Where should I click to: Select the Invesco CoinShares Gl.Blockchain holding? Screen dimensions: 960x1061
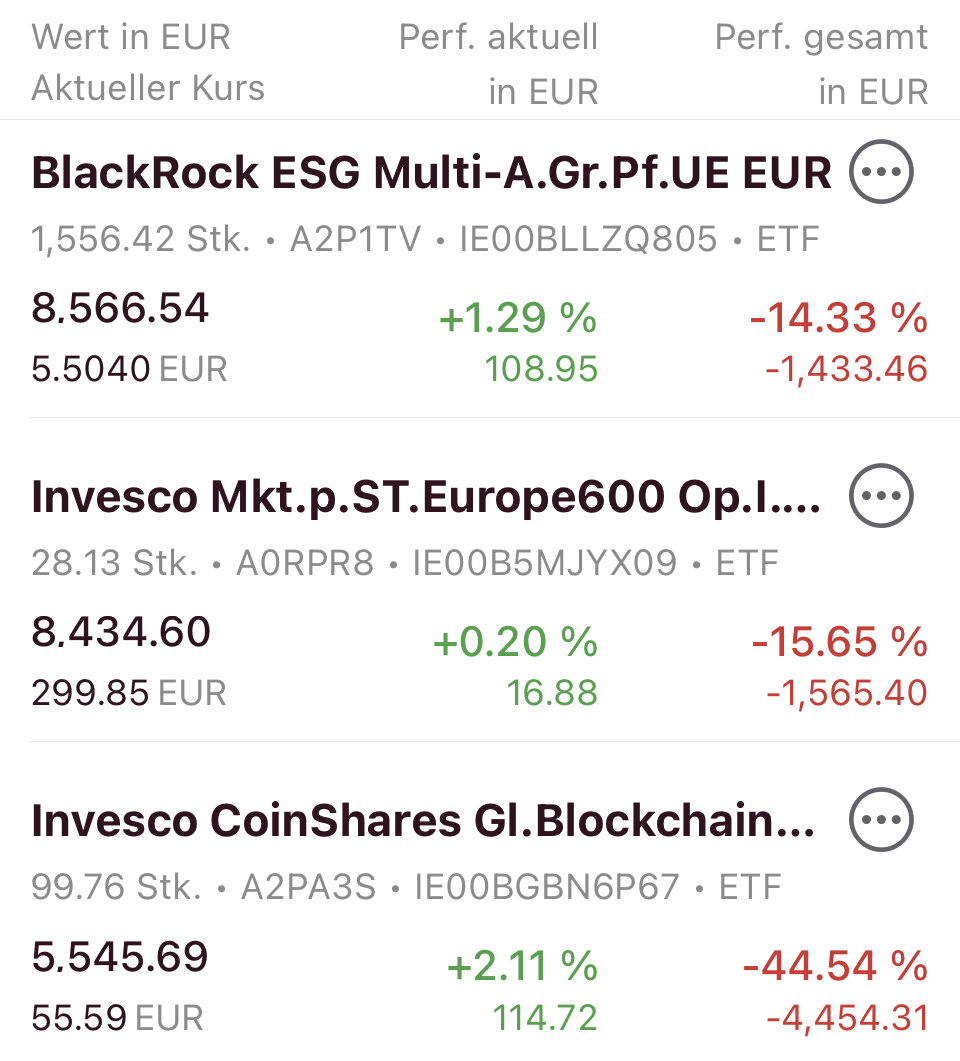[422, 821]
